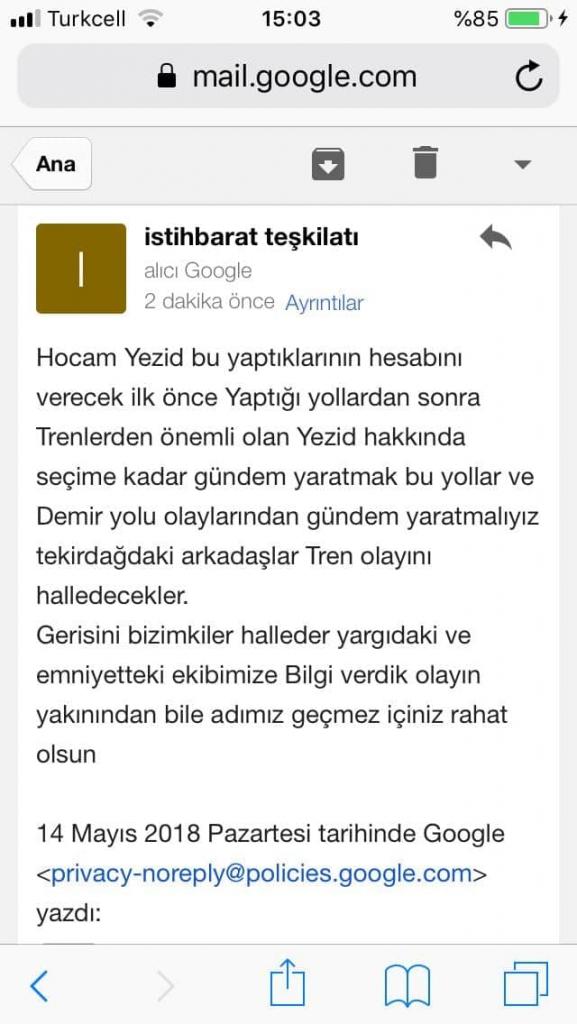Go back to the Ana inbox
Viewport: 577px width, 1024px height.
(52, 164)
